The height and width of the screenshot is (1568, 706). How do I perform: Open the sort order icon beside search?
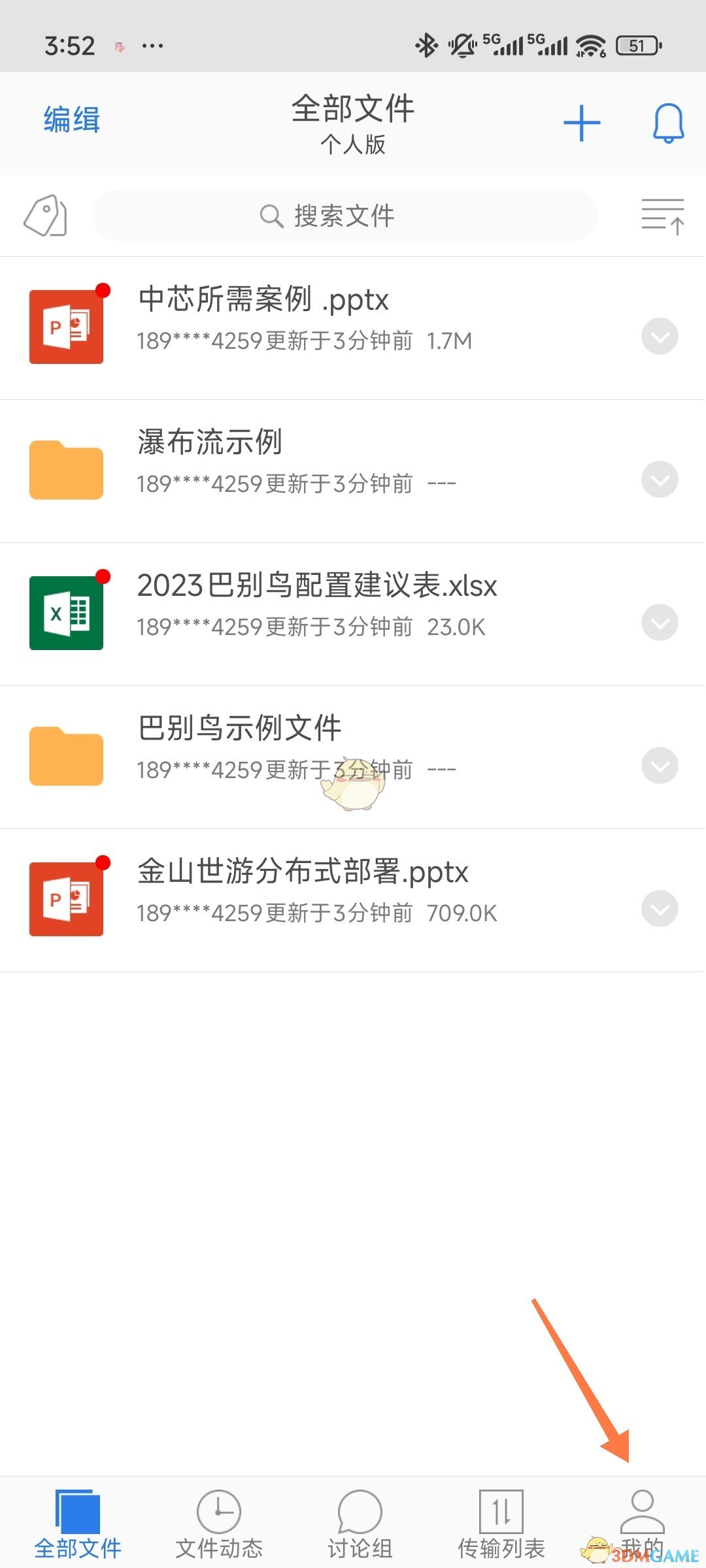coord(662,216)
